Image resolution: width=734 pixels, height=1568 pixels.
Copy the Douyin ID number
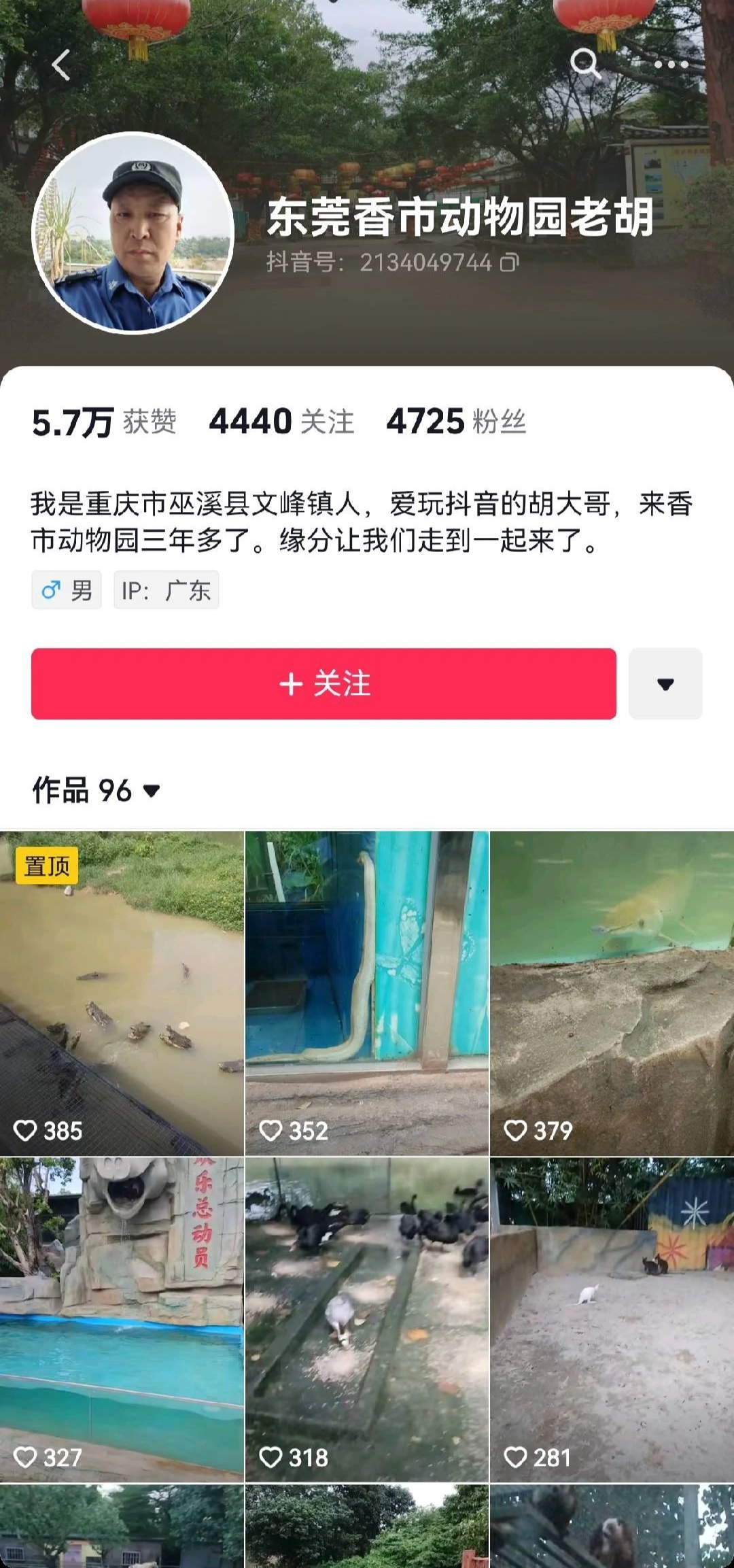click(510, 262)
